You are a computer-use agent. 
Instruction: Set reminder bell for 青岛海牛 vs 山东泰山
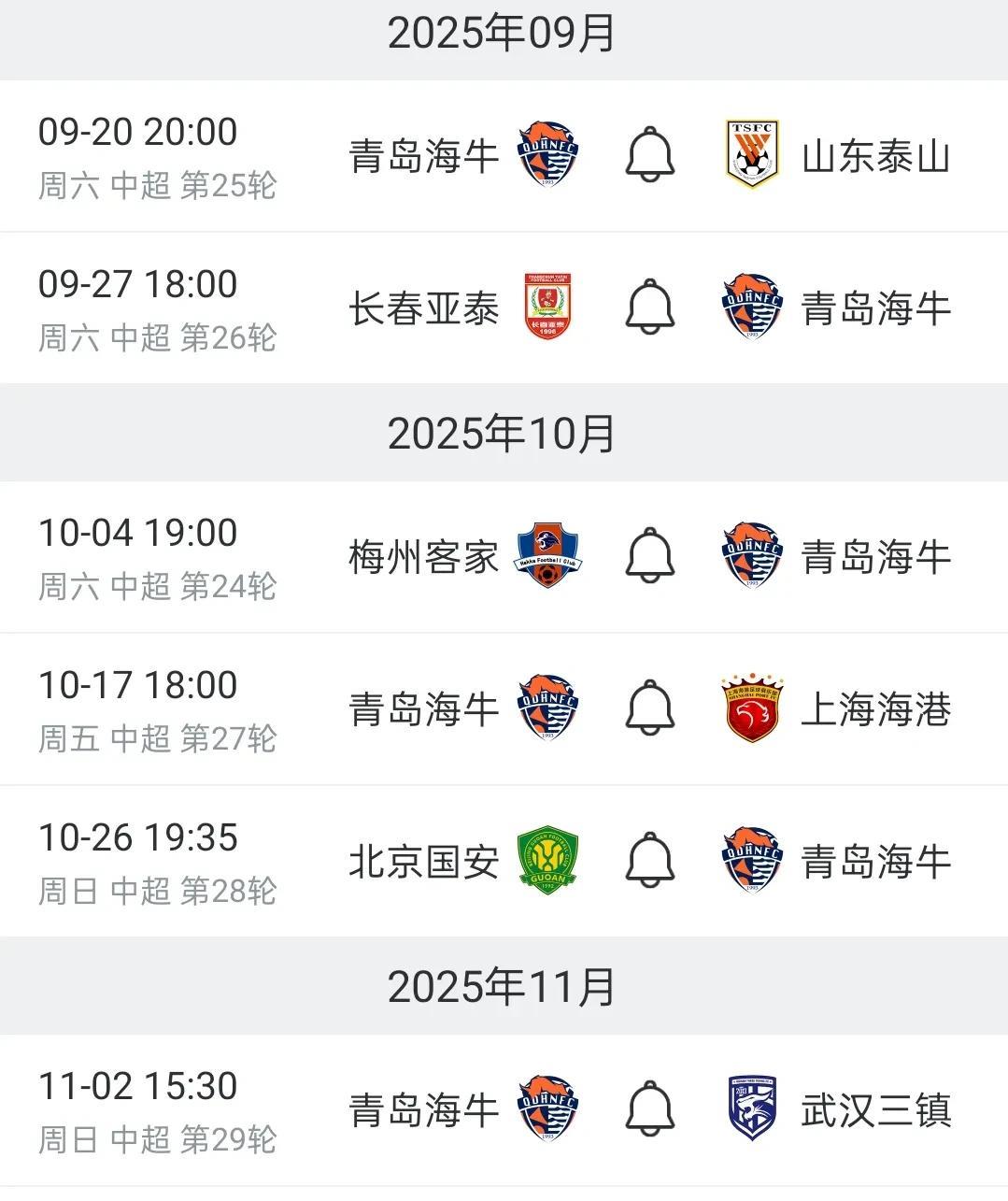point(649,155)
